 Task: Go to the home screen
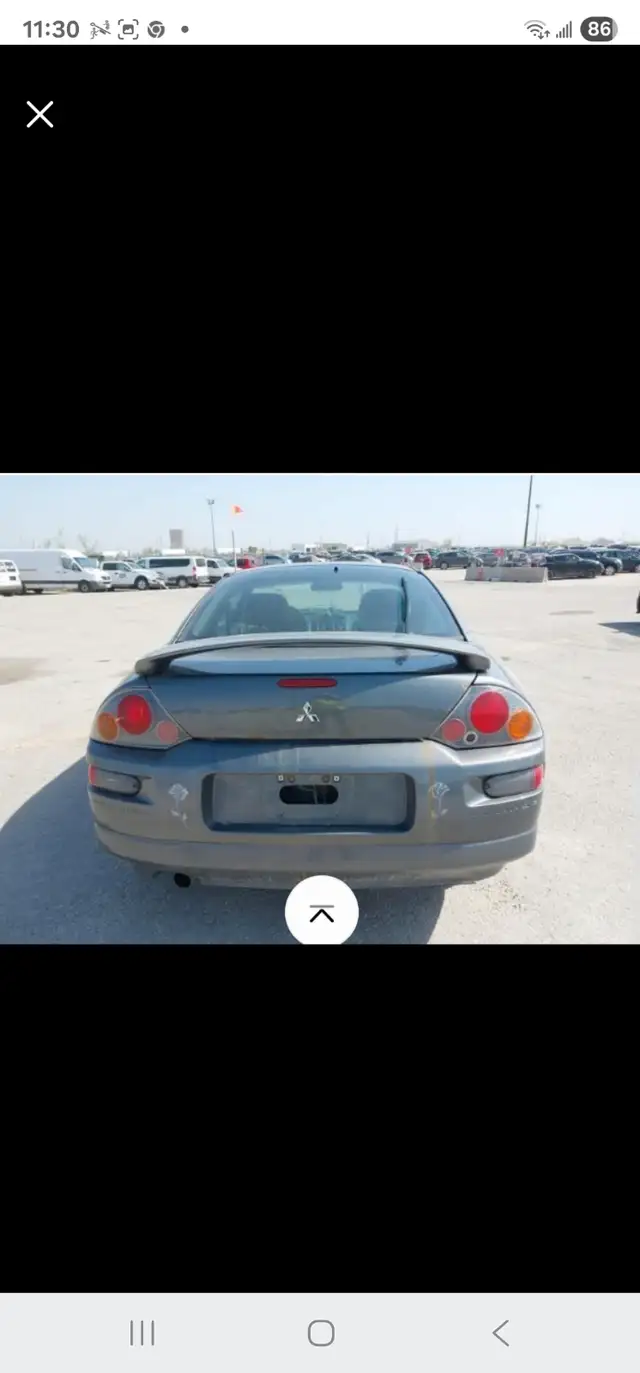(x=321, y=1332)
